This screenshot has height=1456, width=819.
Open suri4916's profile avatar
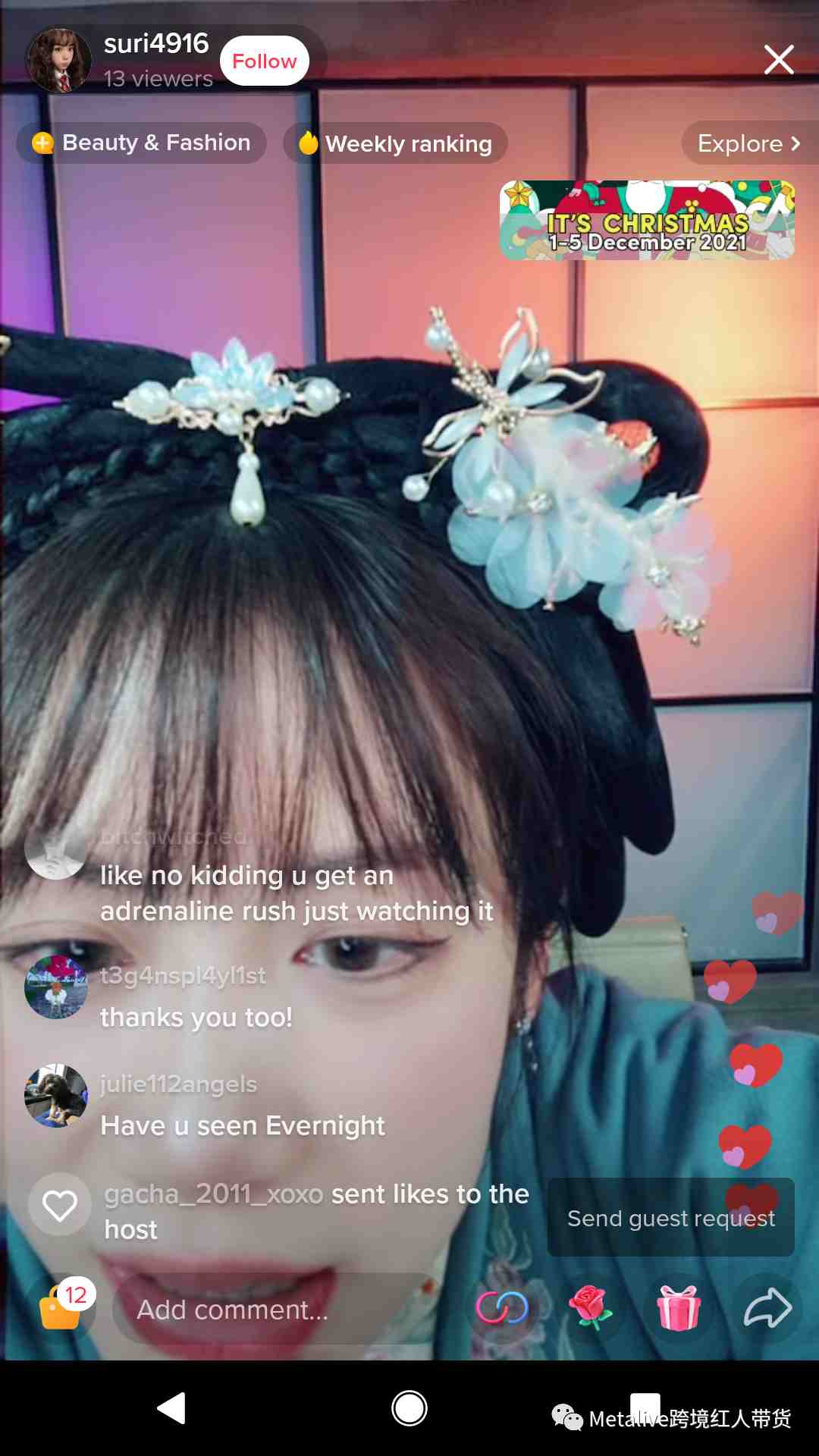pos(58,61)
